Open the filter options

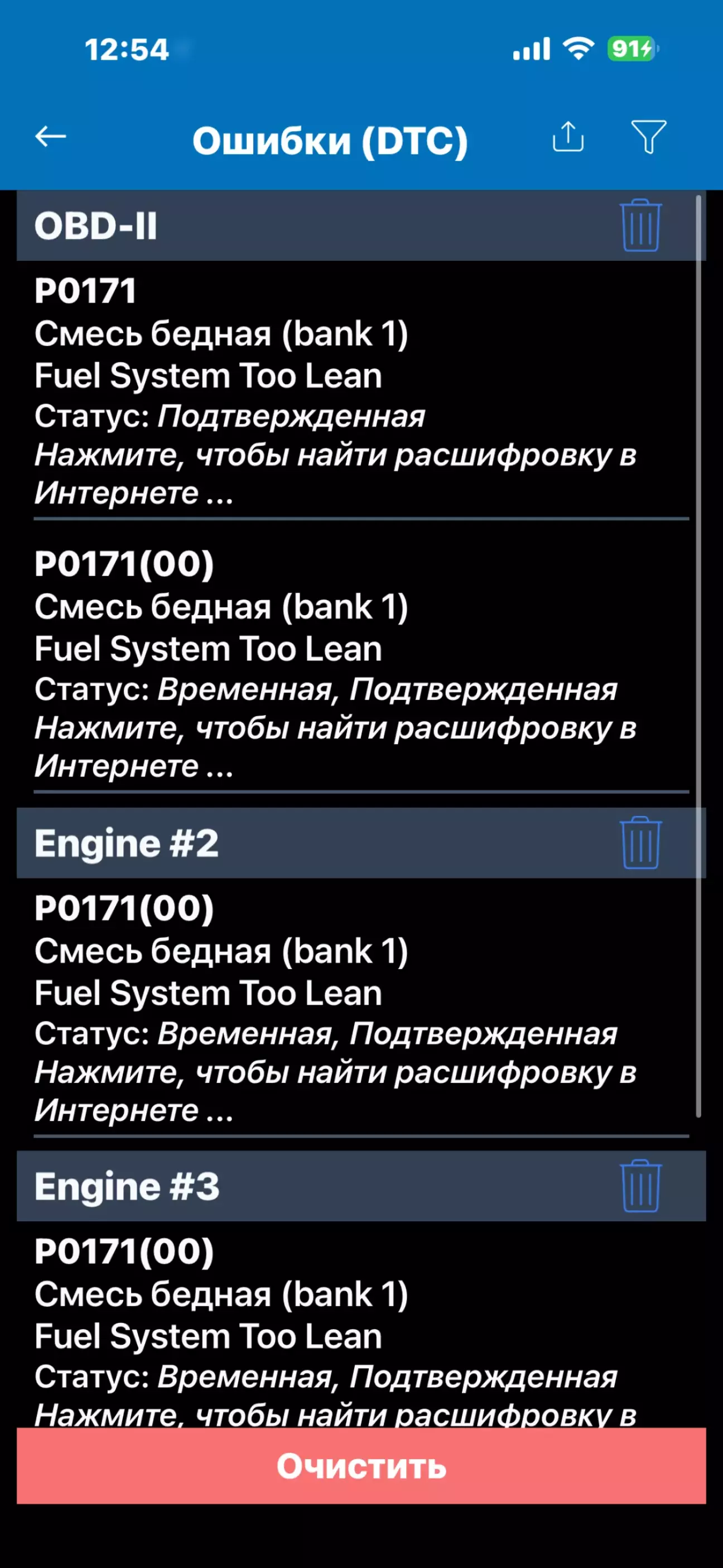(x=648, y=136)
